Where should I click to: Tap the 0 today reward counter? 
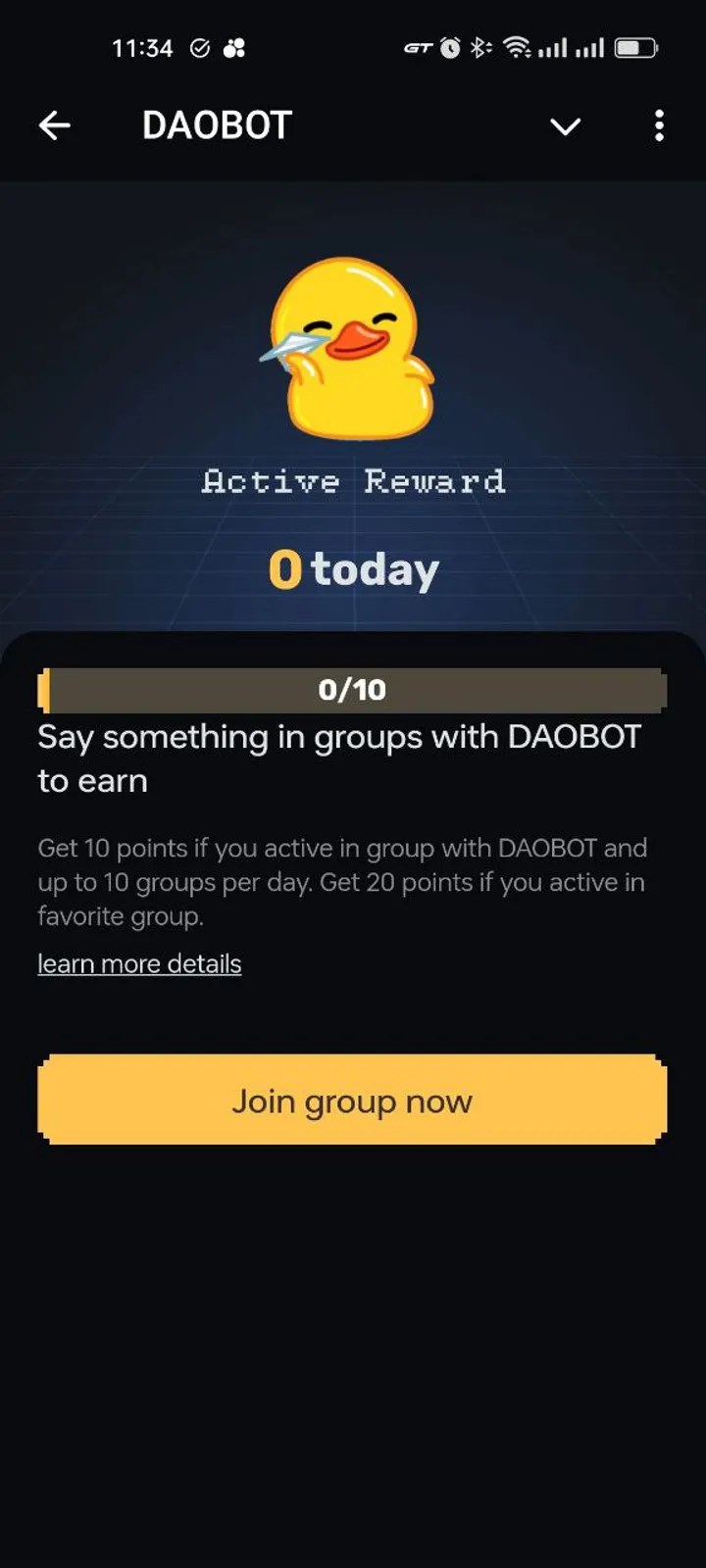pyautogui.click(x=353, y=568)
